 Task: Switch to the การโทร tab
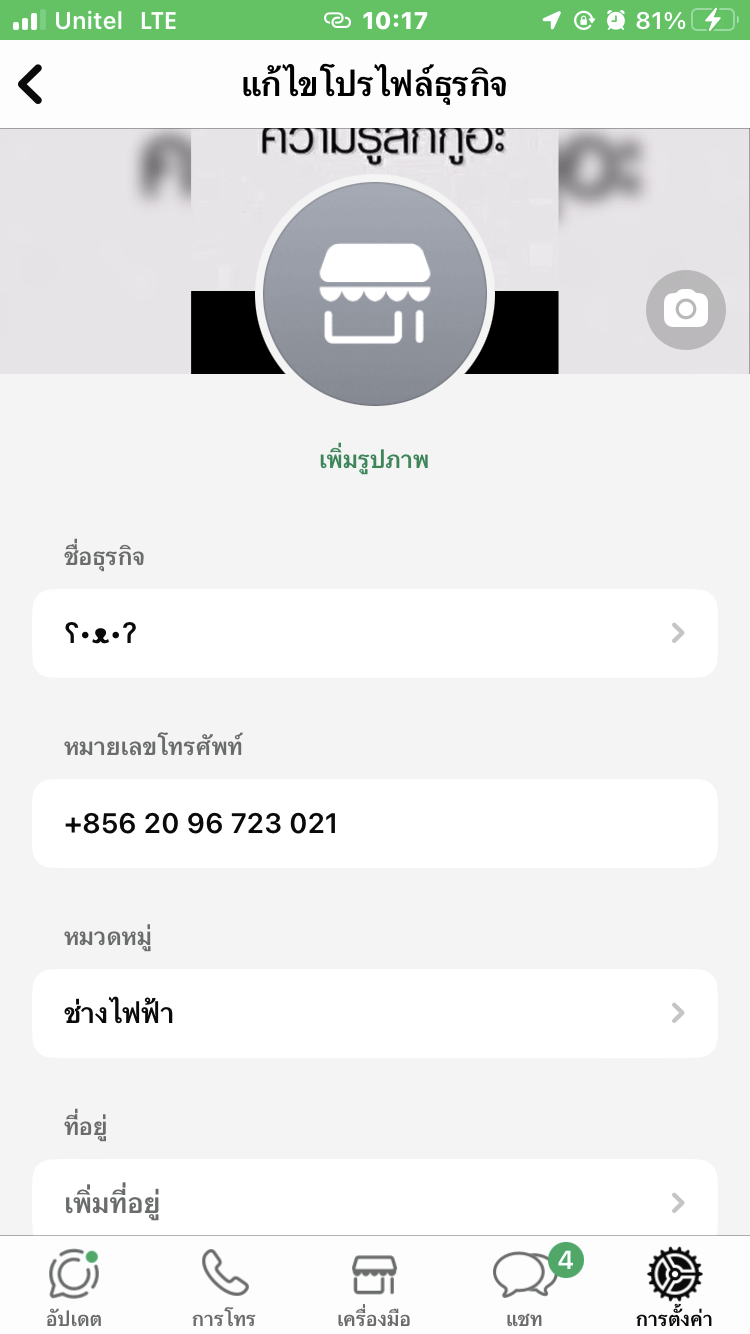click(x=224, y=1288)
